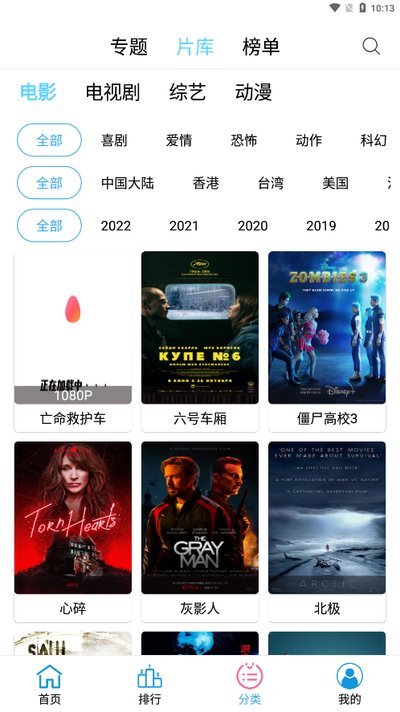Open the movie 僵尸高校3
Viewport: 400px width, 712px height.
(327, 341)
